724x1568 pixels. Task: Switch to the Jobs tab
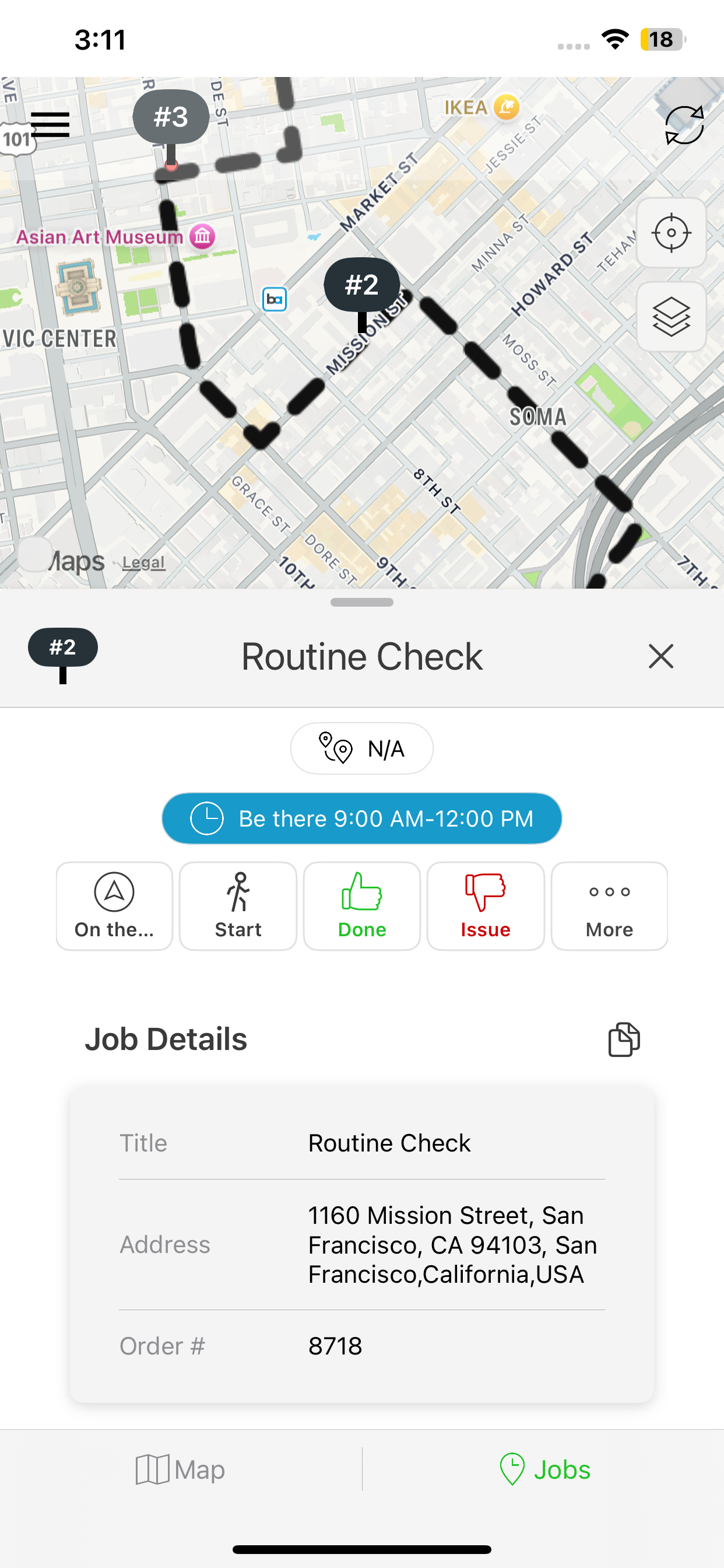pyautogui.click(x=544, y=1469)
